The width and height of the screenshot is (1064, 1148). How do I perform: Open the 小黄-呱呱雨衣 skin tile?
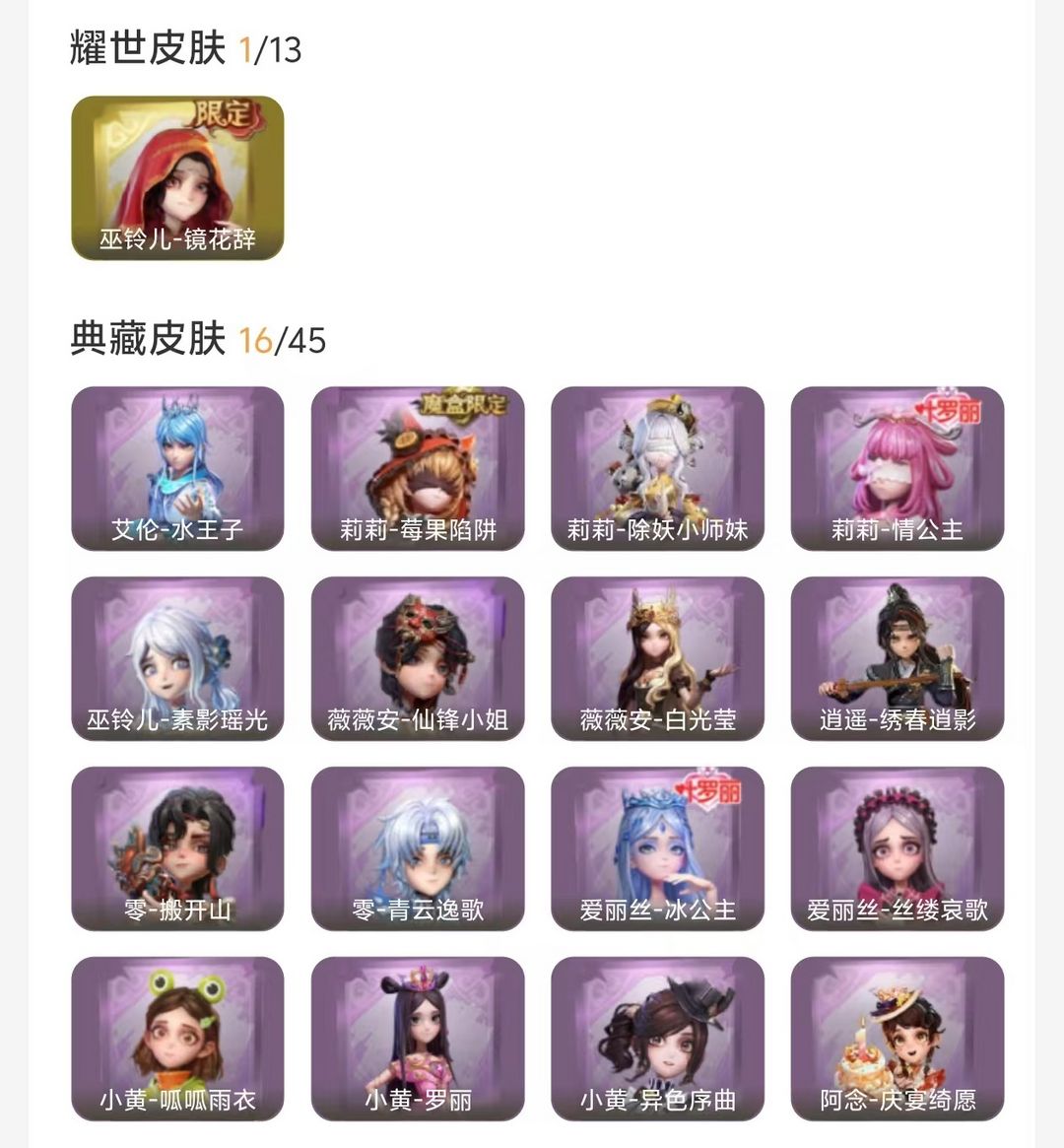(177, 1039)
